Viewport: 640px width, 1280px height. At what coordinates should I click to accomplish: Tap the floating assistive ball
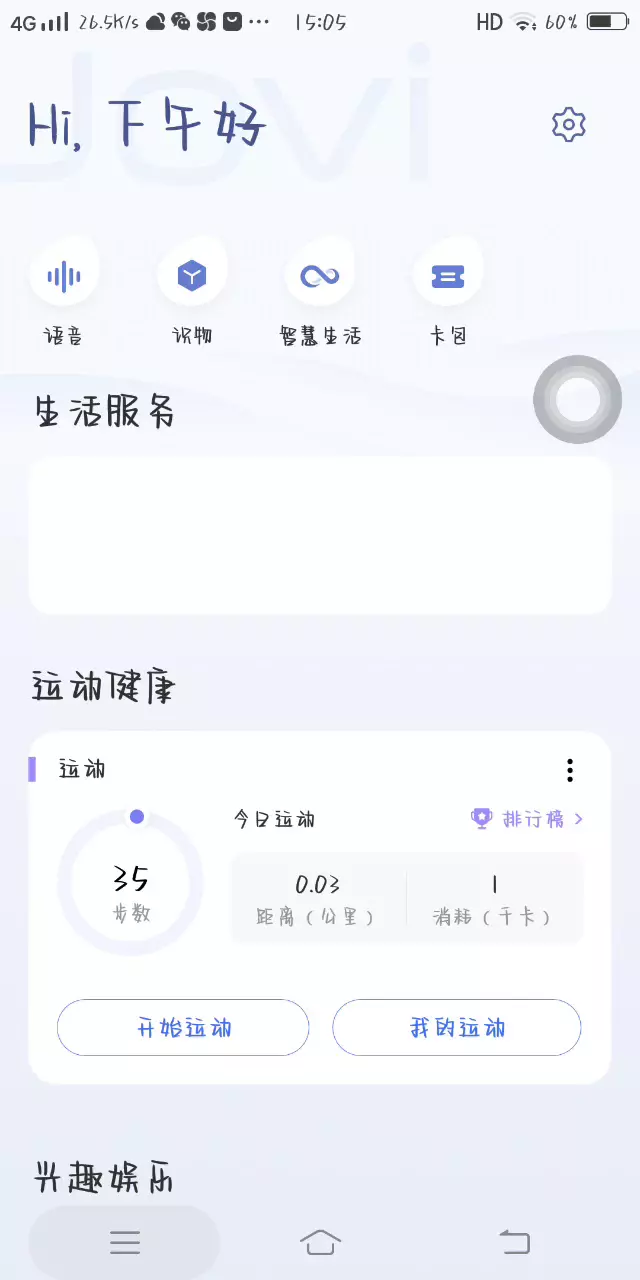(578, 400)
